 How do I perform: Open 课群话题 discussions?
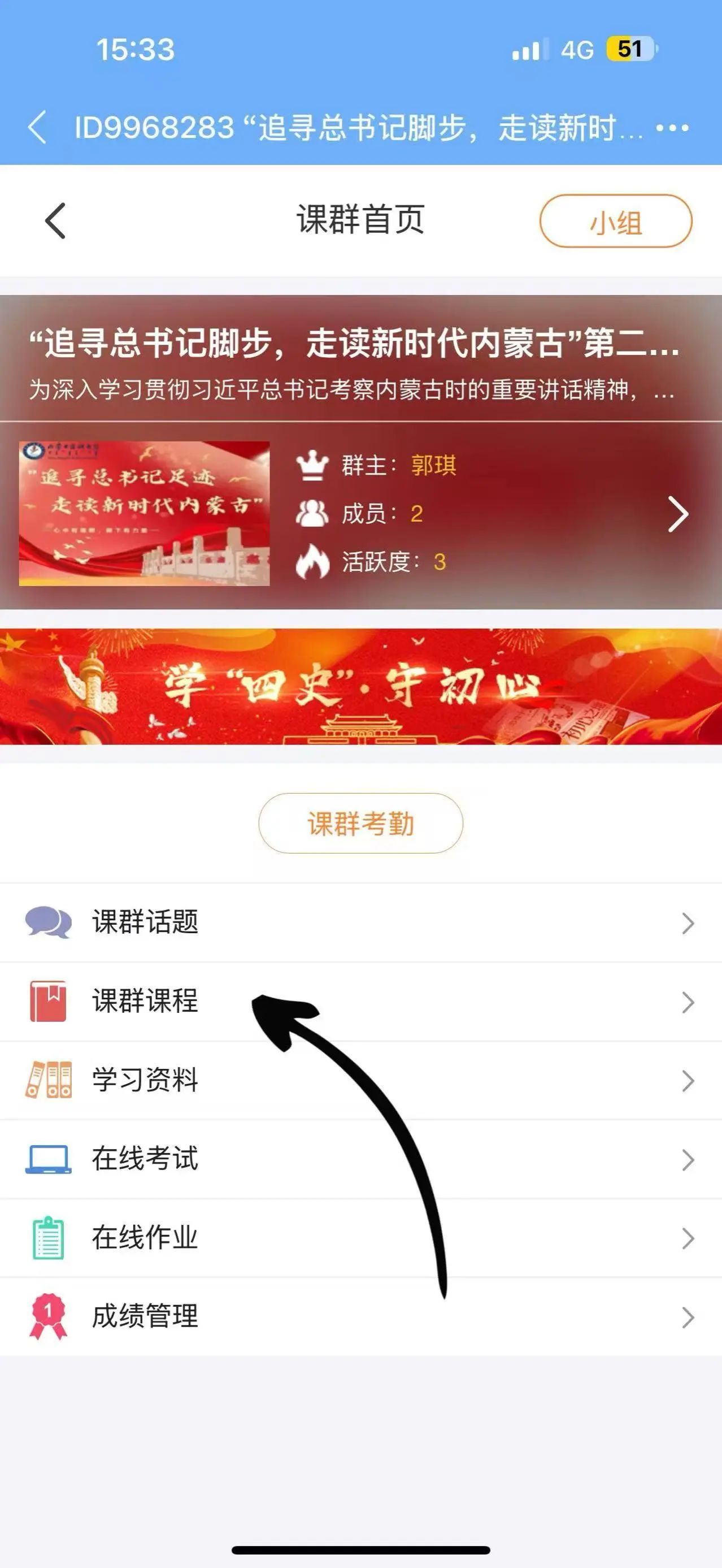360,922
